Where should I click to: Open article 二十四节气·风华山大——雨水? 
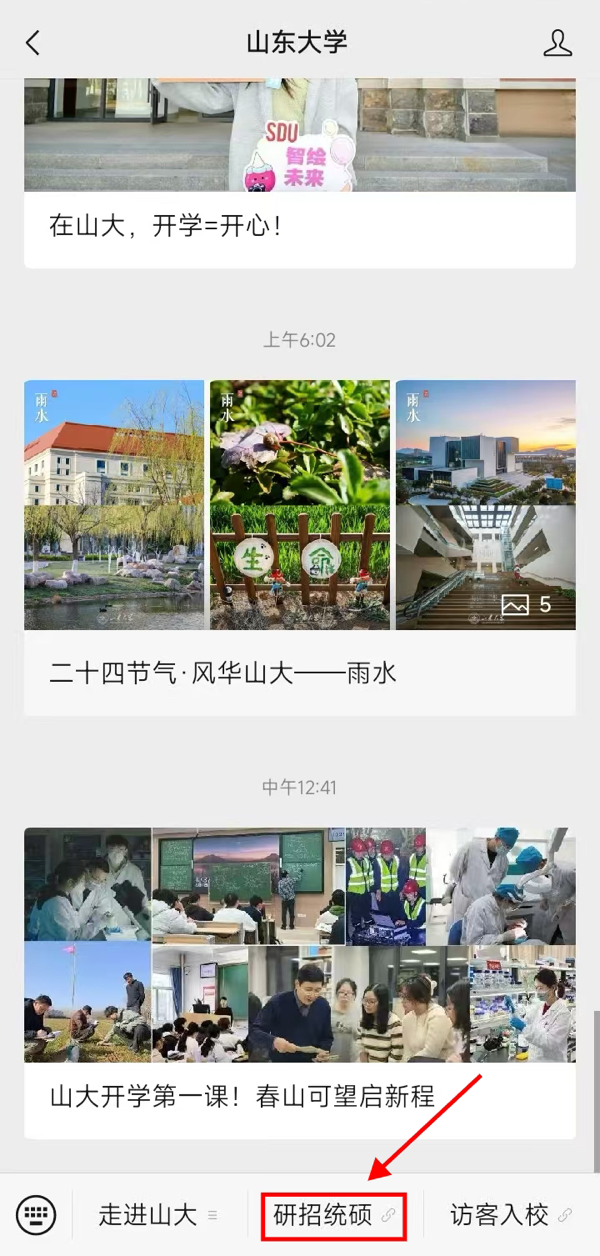(x=223, y=673)
